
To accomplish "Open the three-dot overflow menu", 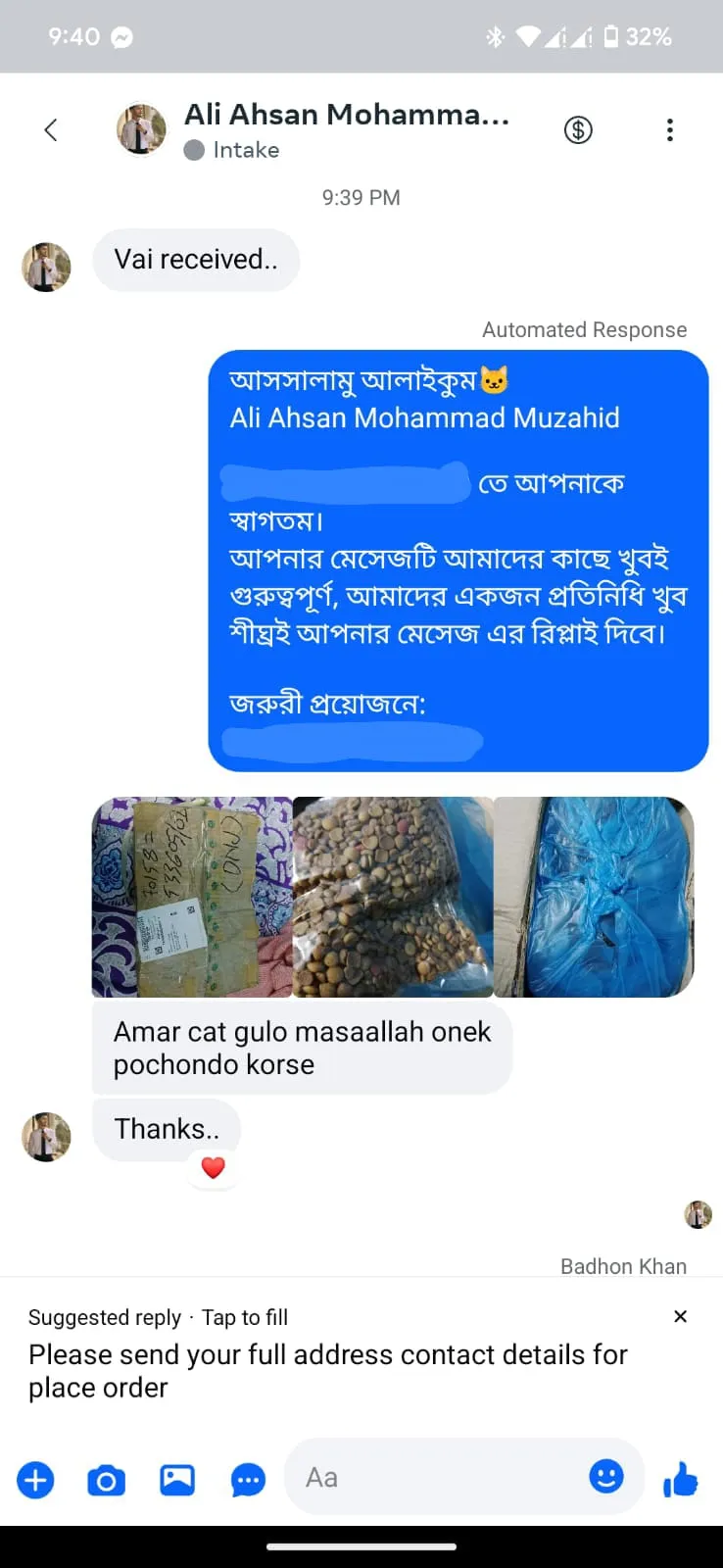I will [x=670, y=130].
